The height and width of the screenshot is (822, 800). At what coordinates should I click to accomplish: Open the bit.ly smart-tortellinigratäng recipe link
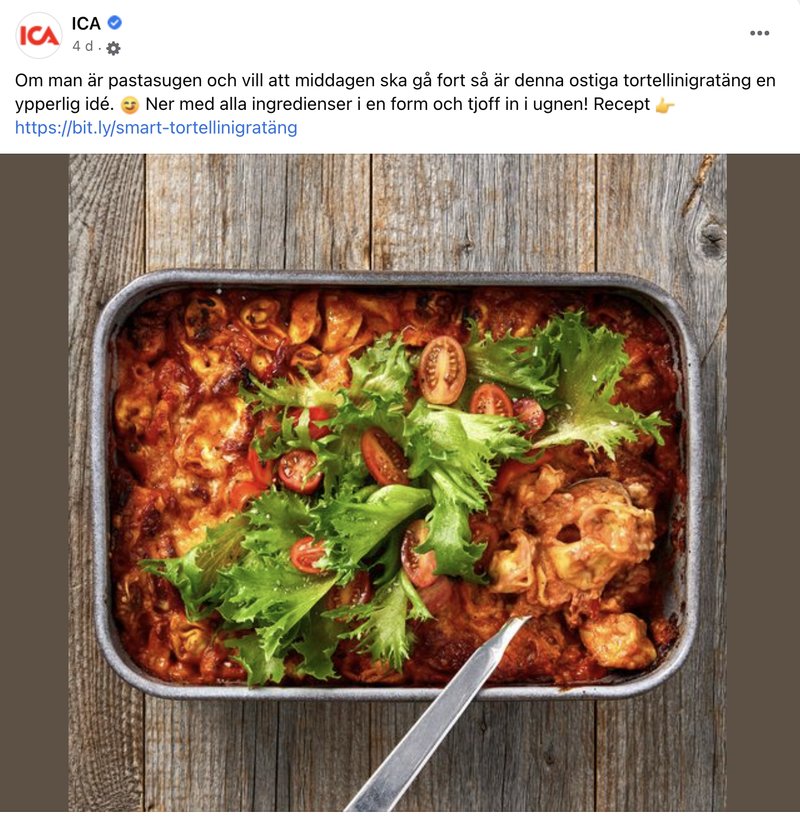[156, 128]
